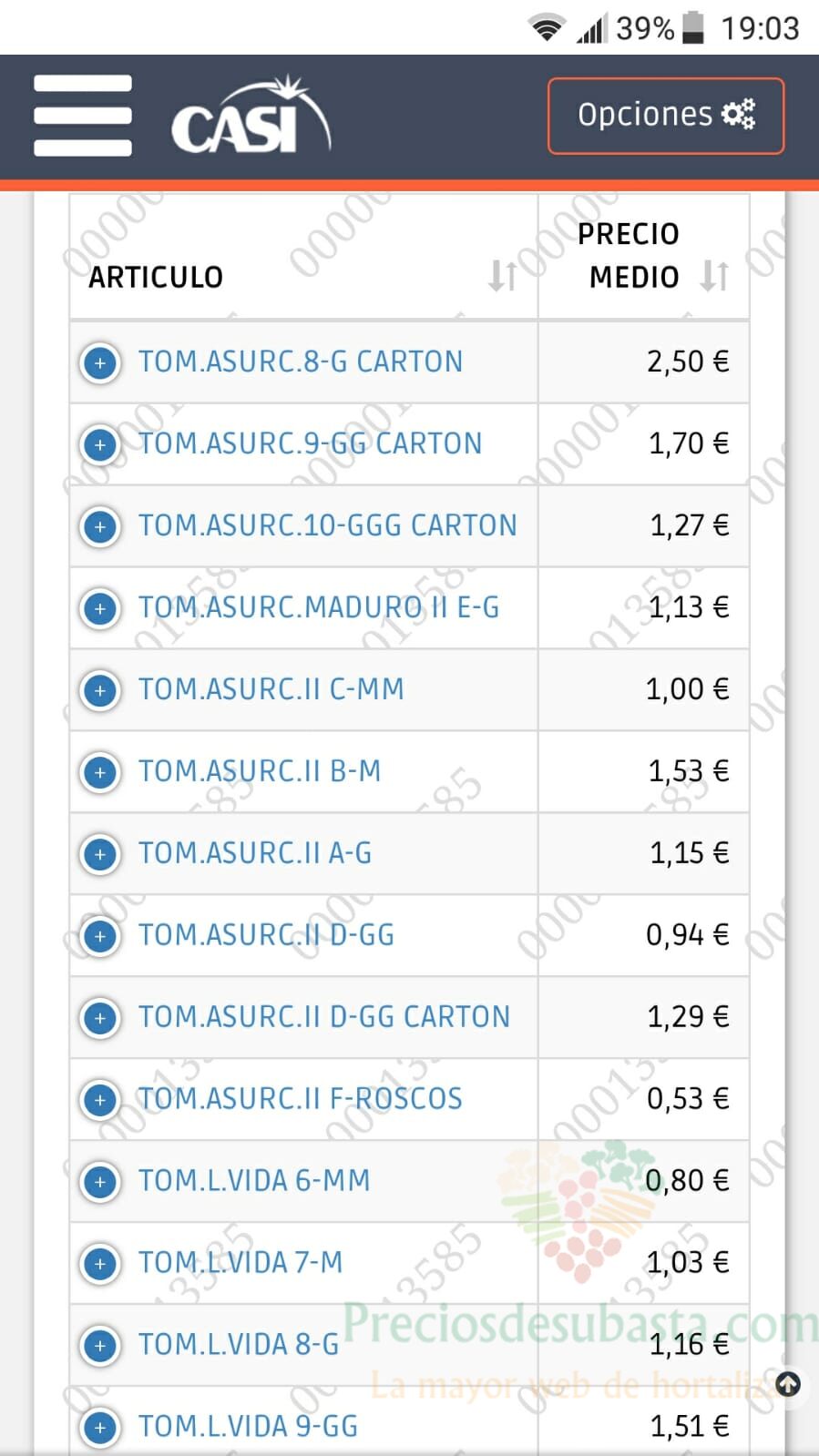Expand the TOM.ASURC.II D-GG row
The width and height of the screenshot is (819, 1456).
pyautogui.click(x=100, y=936)
